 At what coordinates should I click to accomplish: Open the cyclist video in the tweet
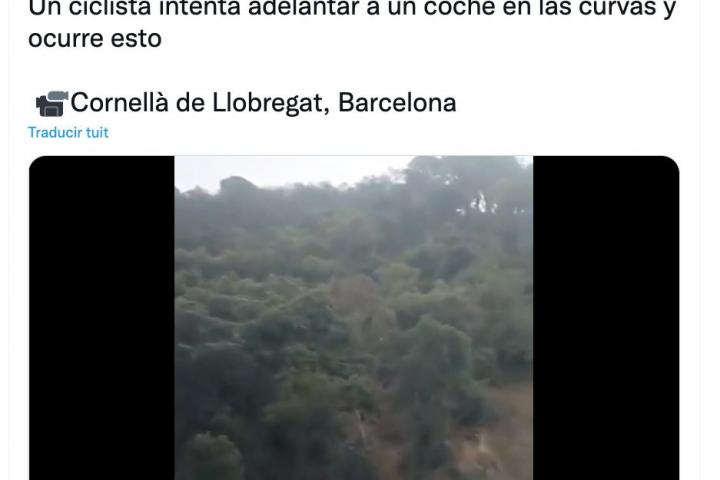tap(354, 318)
